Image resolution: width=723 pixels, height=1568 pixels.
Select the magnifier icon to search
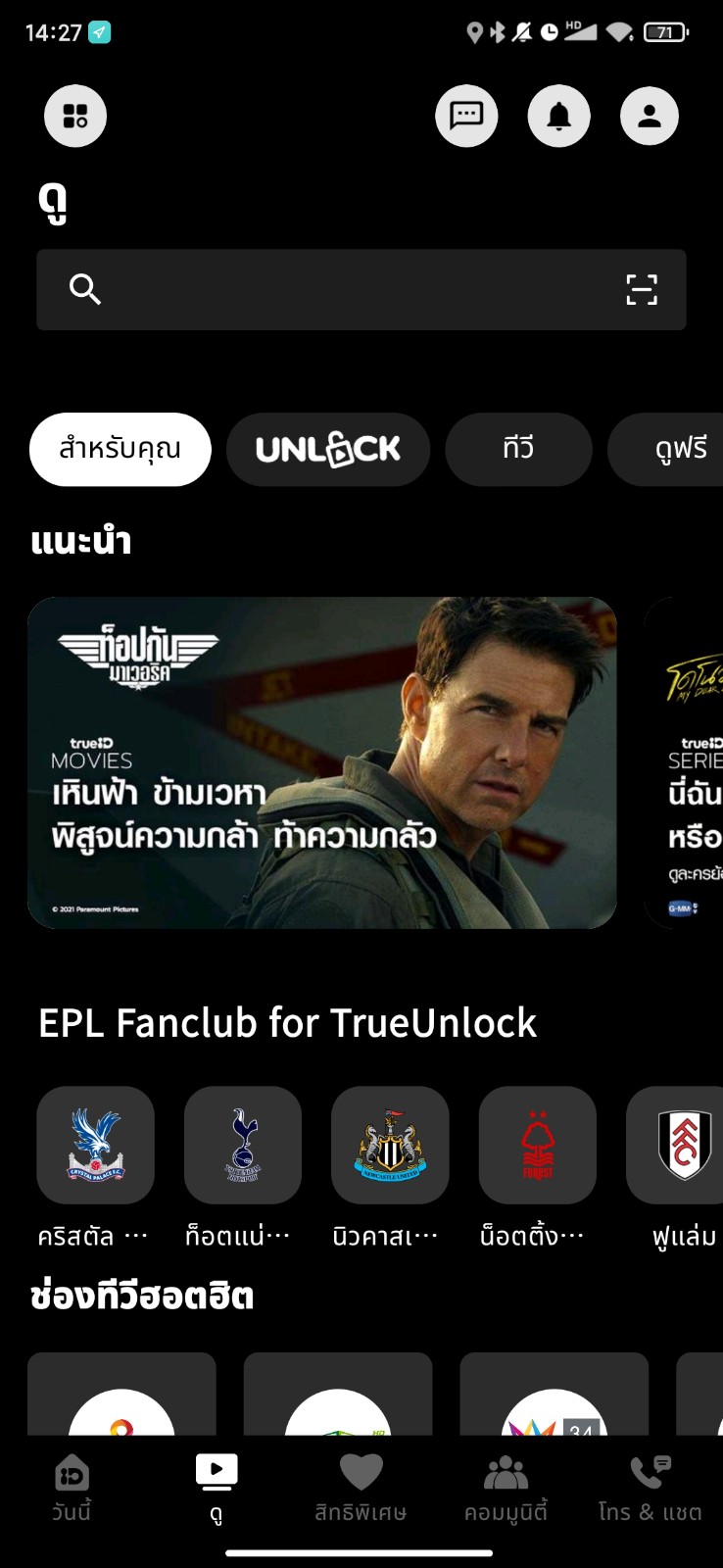85,289
